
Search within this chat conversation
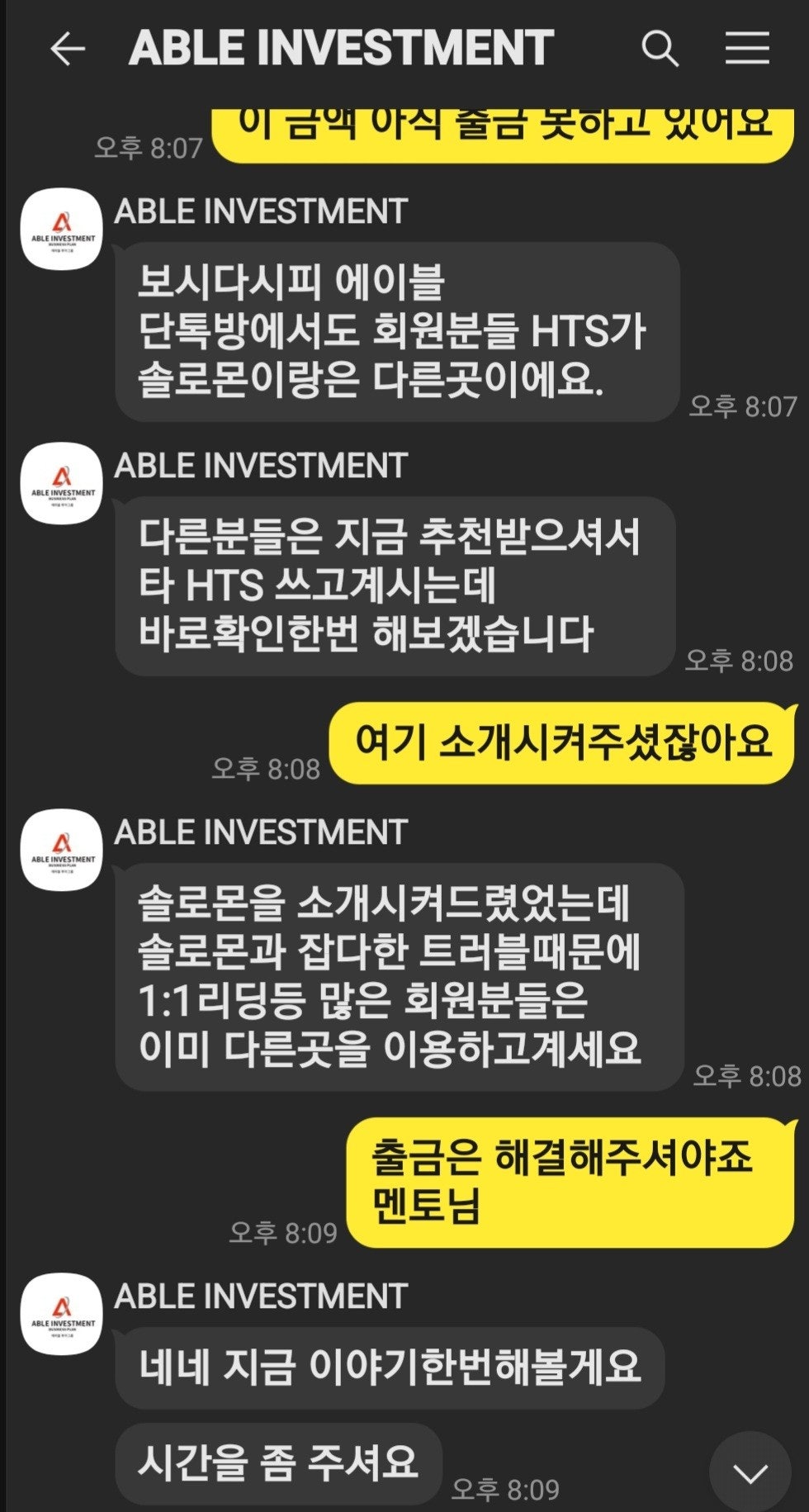[660, 50]
